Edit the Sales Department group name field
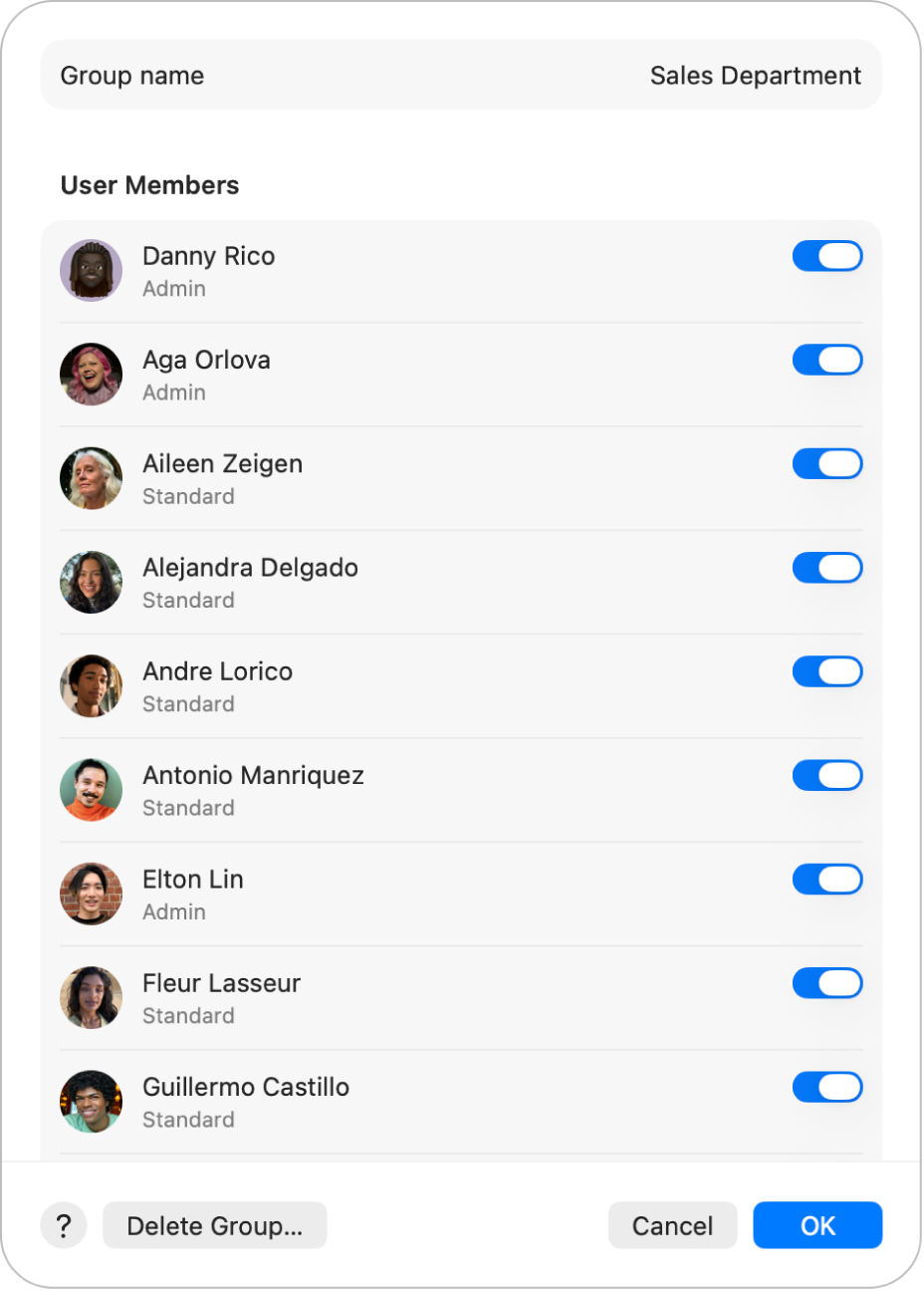This screenshot has width=924, height=1291. [x=755, y=75]
